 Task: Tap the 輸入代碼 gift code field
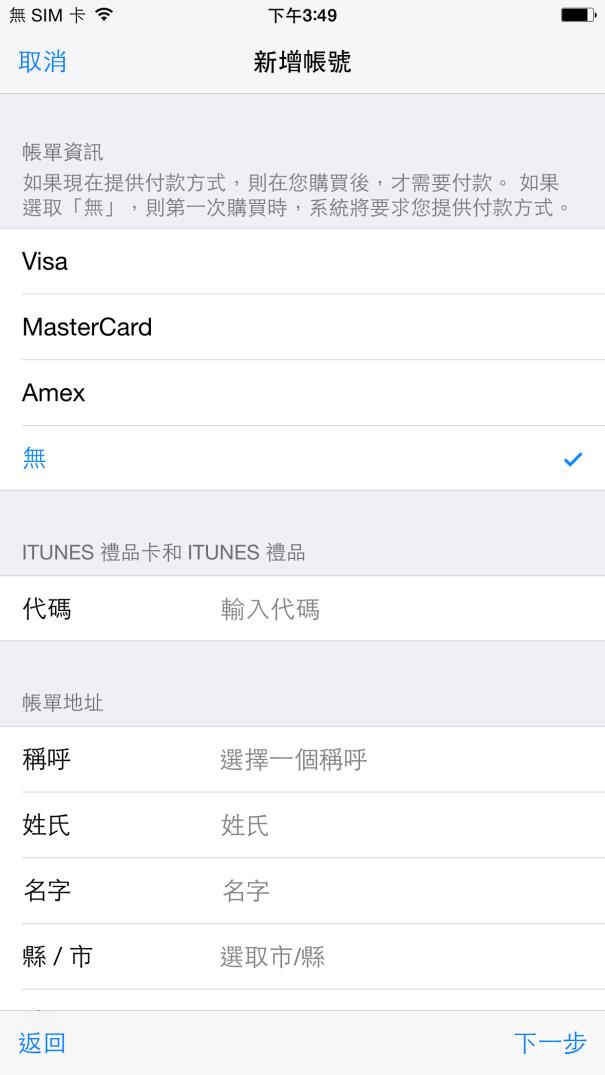400,609
